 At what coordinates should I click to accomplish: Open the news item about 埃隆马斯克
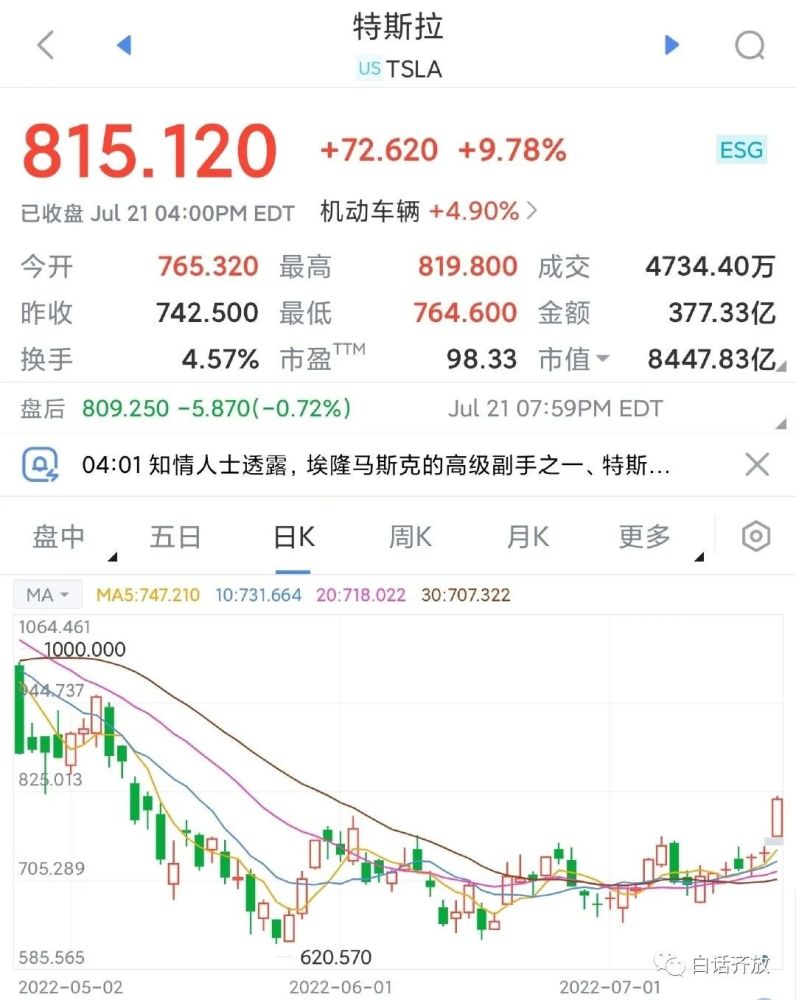tap(375, 465)
